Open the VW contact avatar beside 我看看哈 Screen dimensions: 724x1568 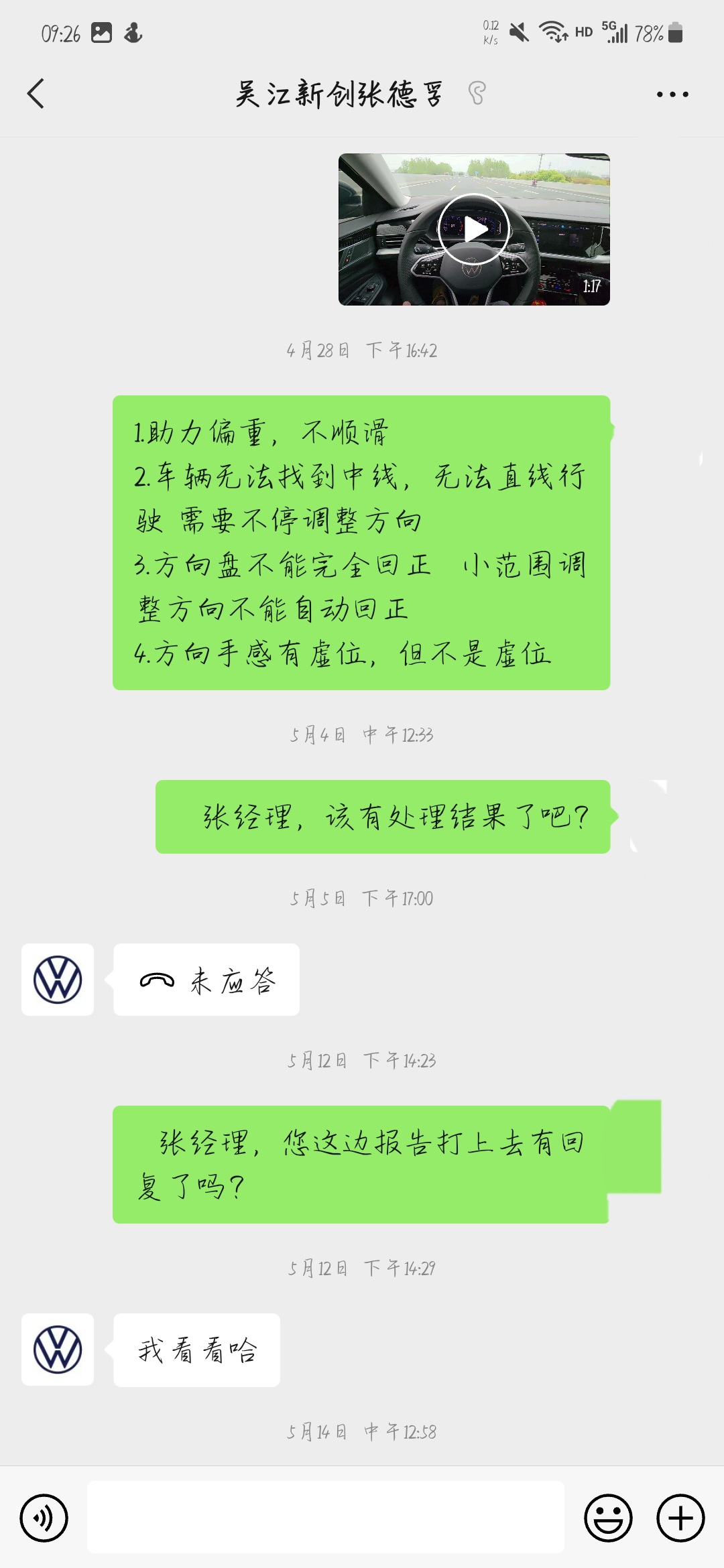pyautogui.click(x=58, y=1350)
